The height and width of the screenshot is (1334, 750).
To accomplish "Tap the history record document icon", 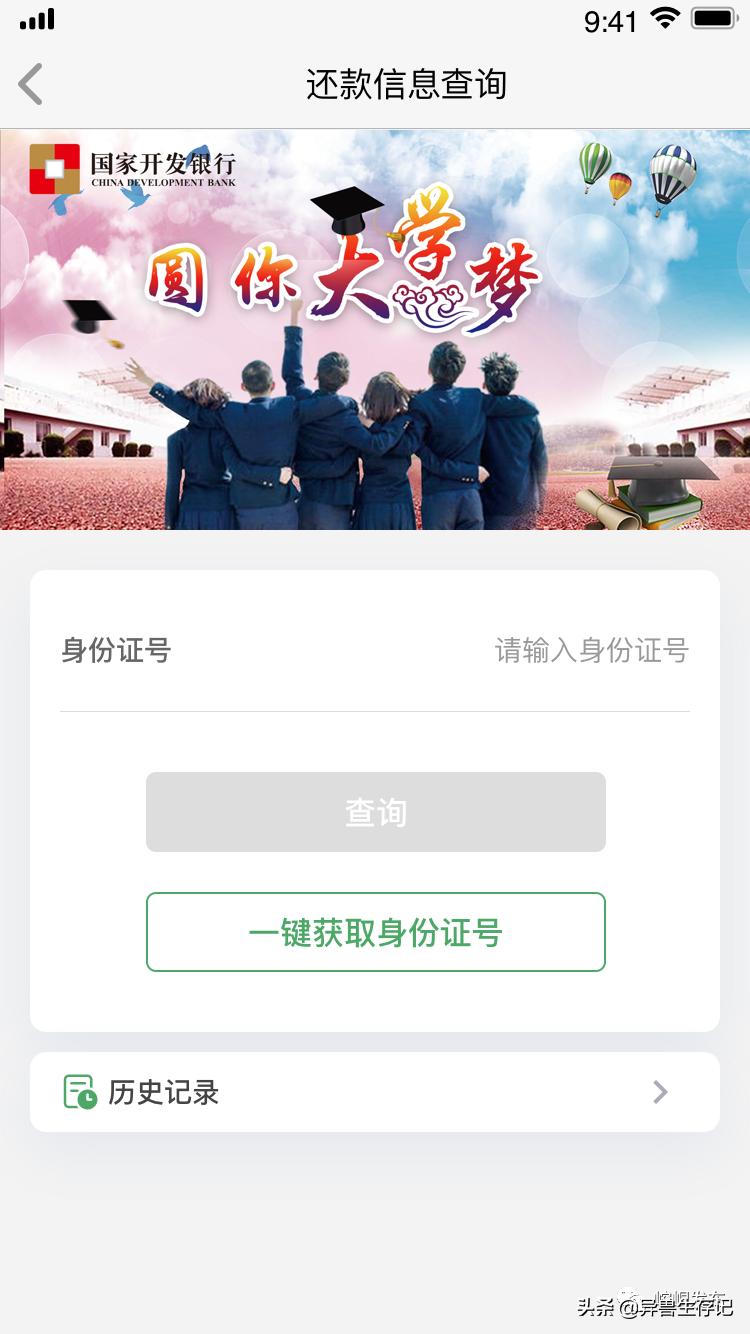I will pos(79,1091).
